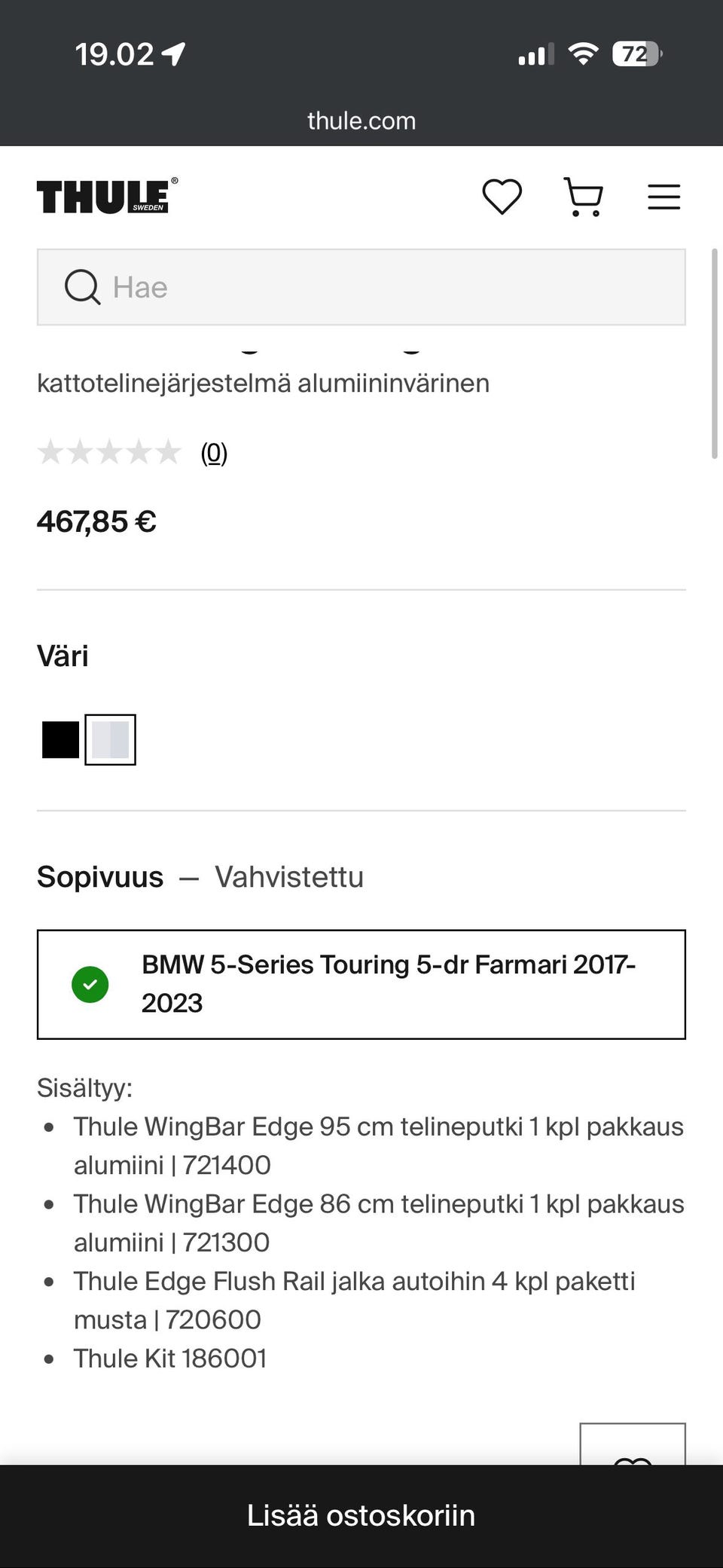The image size is (723, 1568).
Task: Select the black color swatch
Action: coord(60,739)
